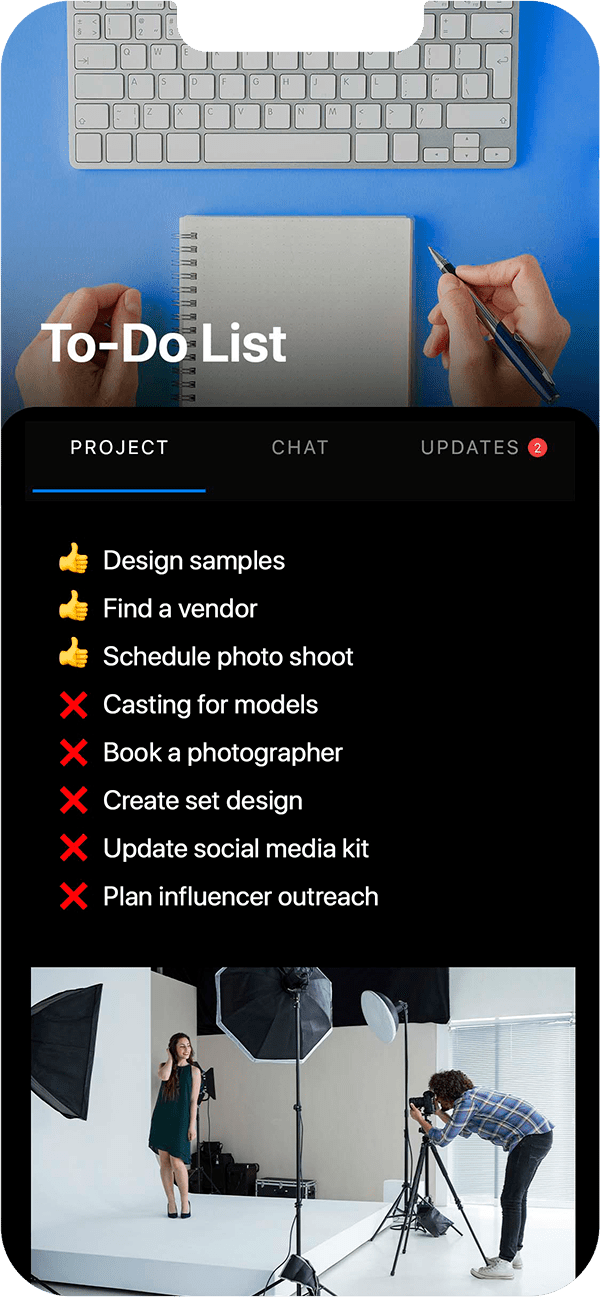The height and width of the screenshot is (1297, 600).
Task: Select the Project tab
Action: [x=119, y=448]
